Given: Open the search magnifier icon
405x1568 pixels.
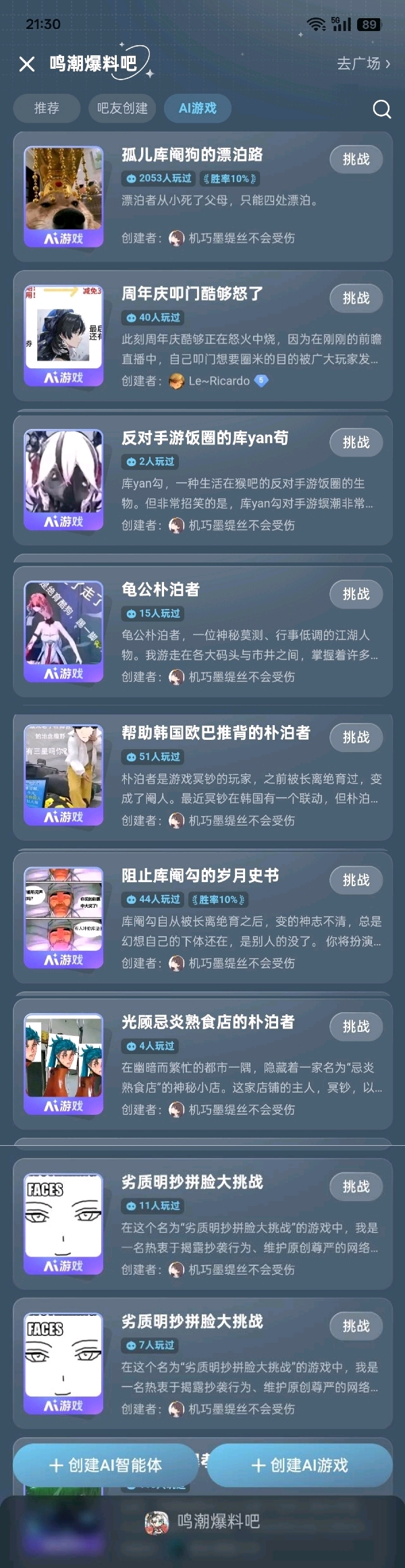Looking at the screenshot, I should point(381,109).
